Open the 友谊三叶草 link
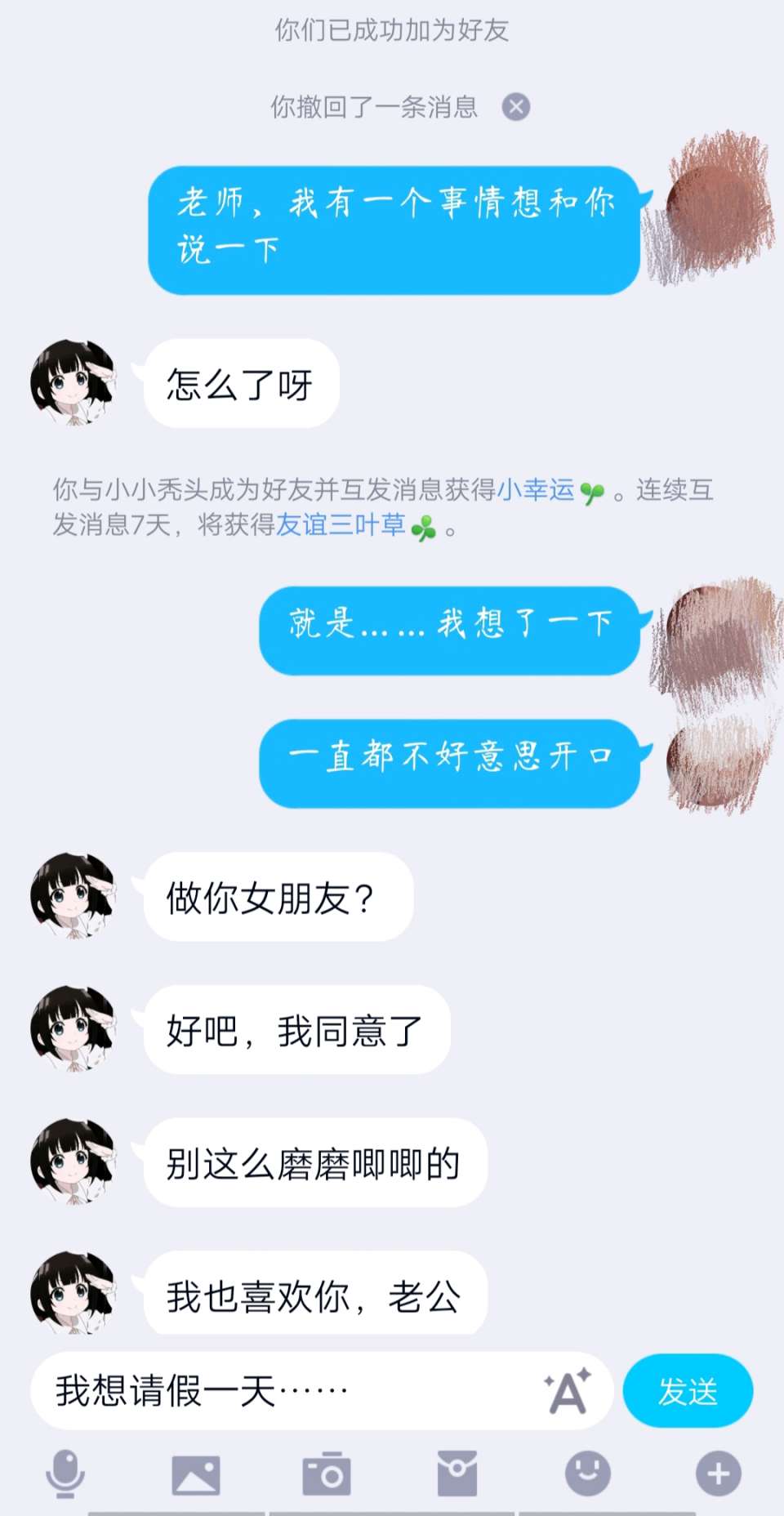784x1516 pixels. (x=341, y=524)
